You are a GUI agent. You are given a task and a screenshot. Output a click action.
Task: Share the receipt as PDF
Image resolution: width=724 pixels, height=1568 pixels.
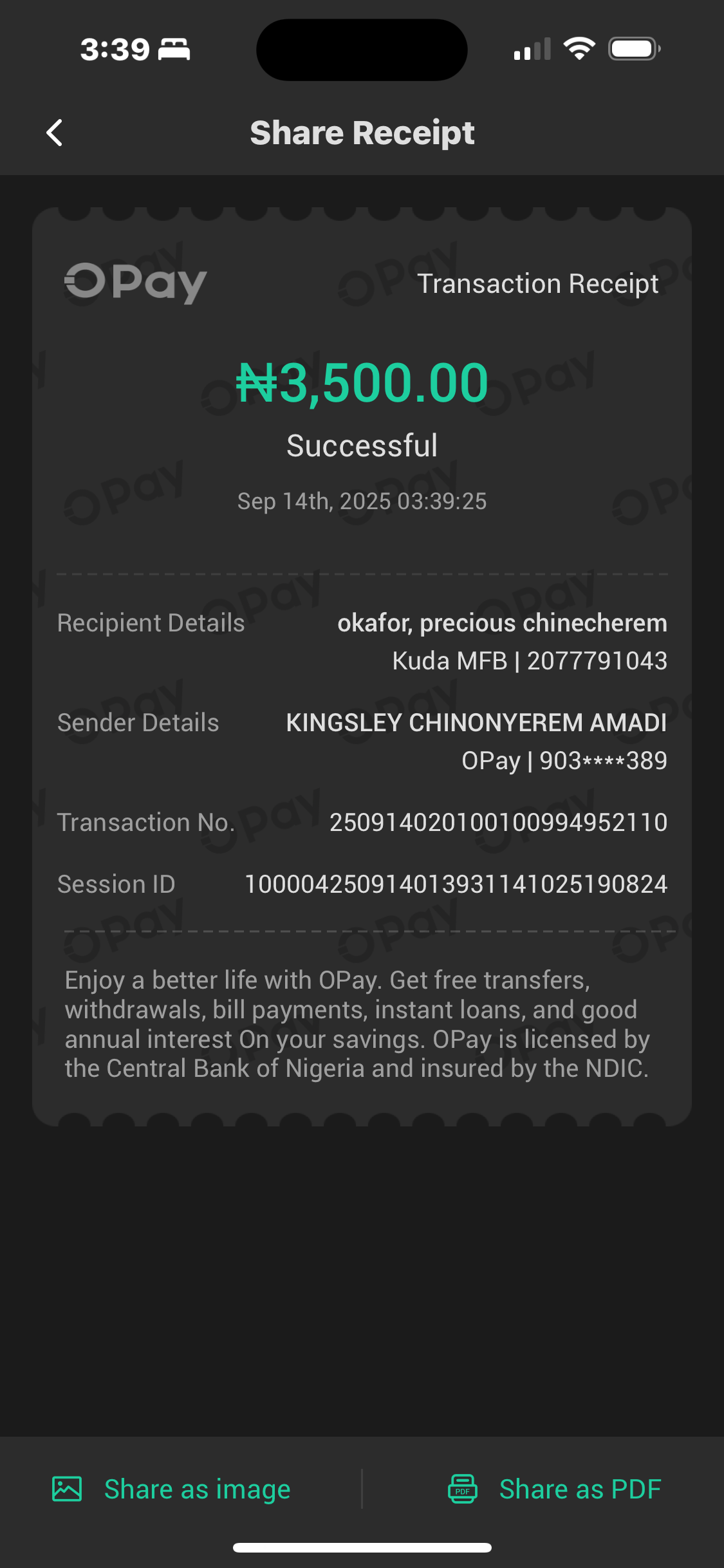555,1489
